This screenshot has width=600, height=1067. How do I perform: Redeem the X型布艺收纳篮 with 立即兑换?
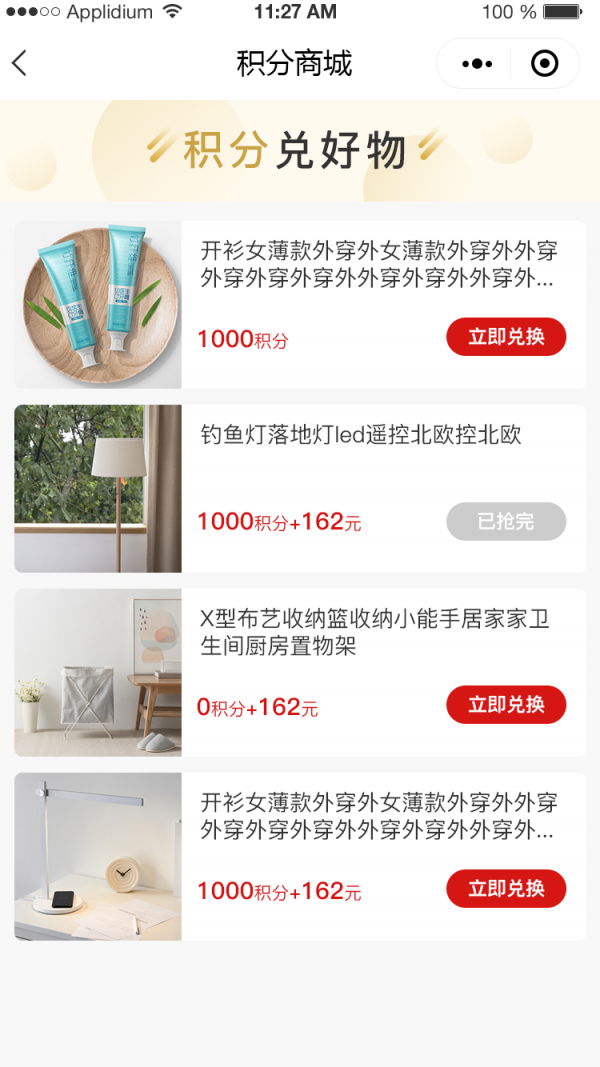[506, 705]
